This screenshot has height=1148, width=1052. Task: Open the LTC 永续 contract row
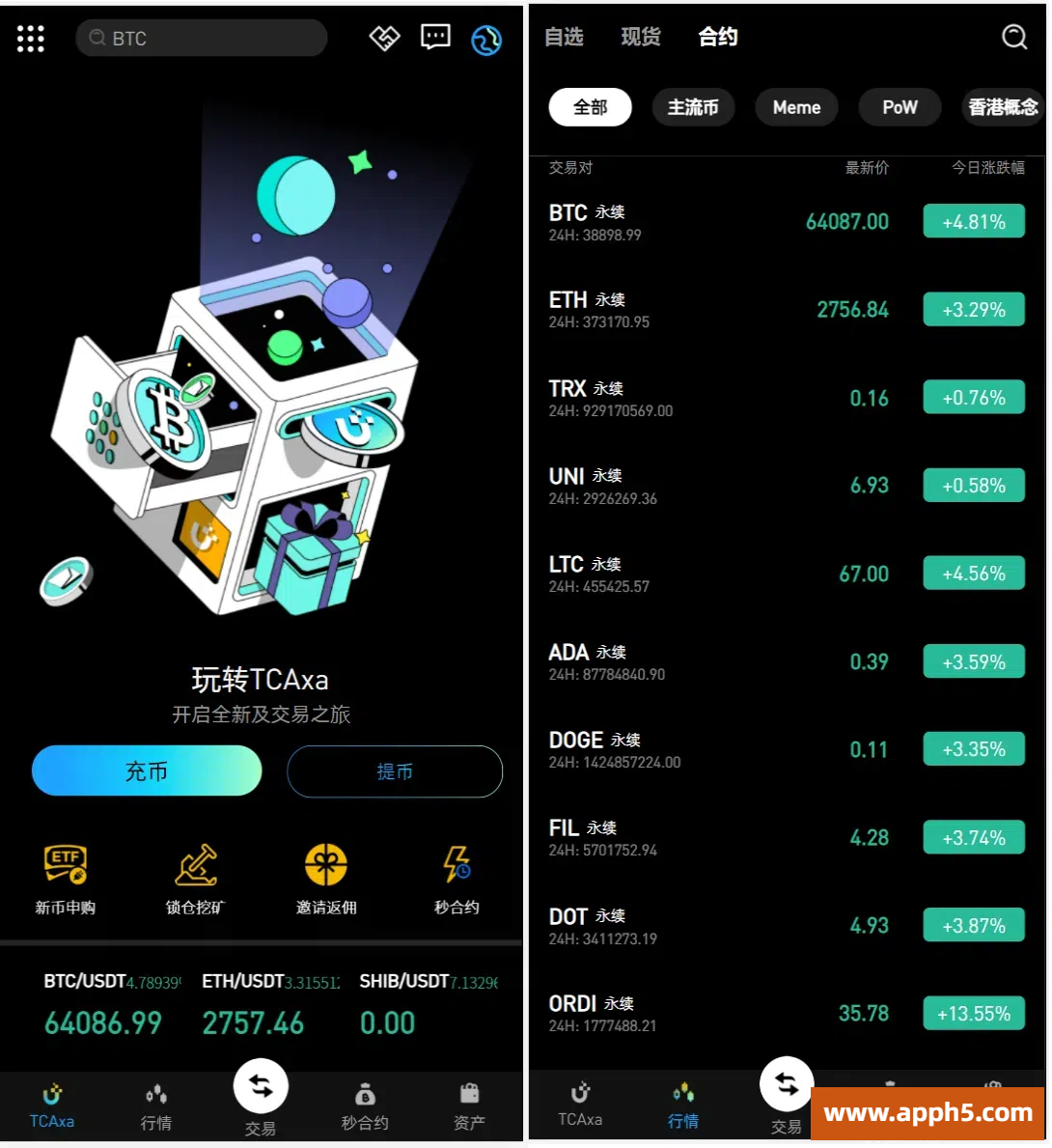point(786,574)
